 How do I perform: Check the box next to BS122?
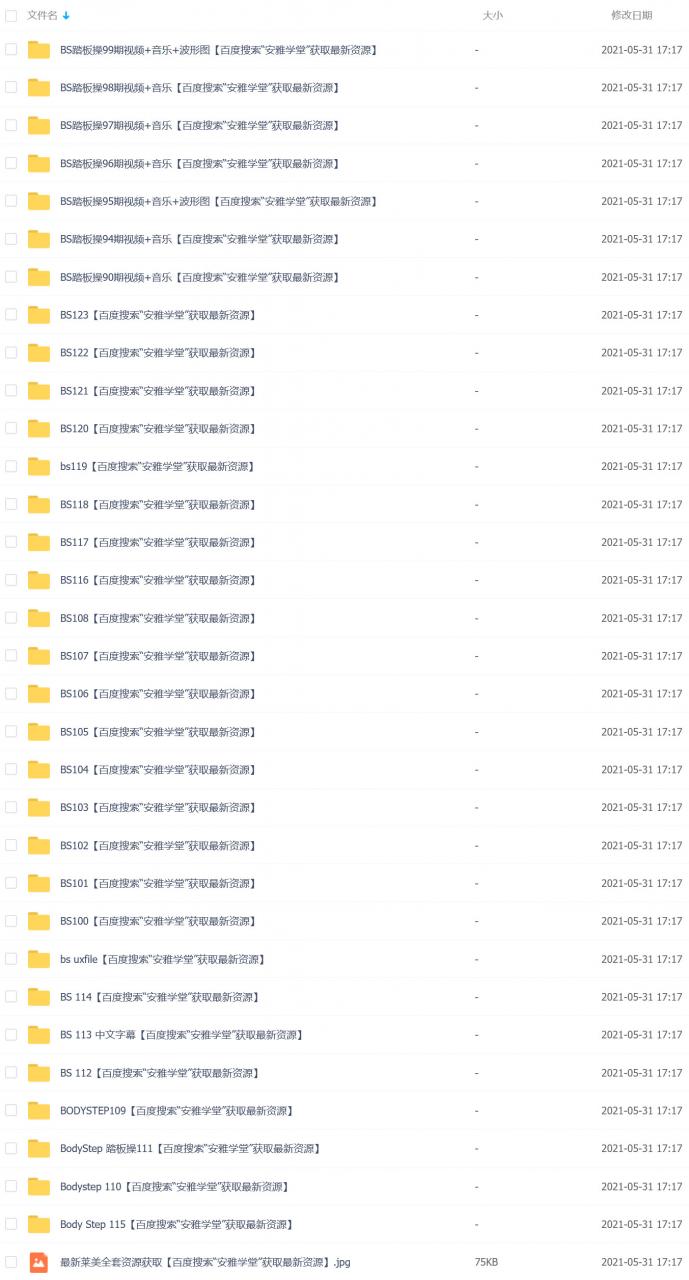(11, 352)
